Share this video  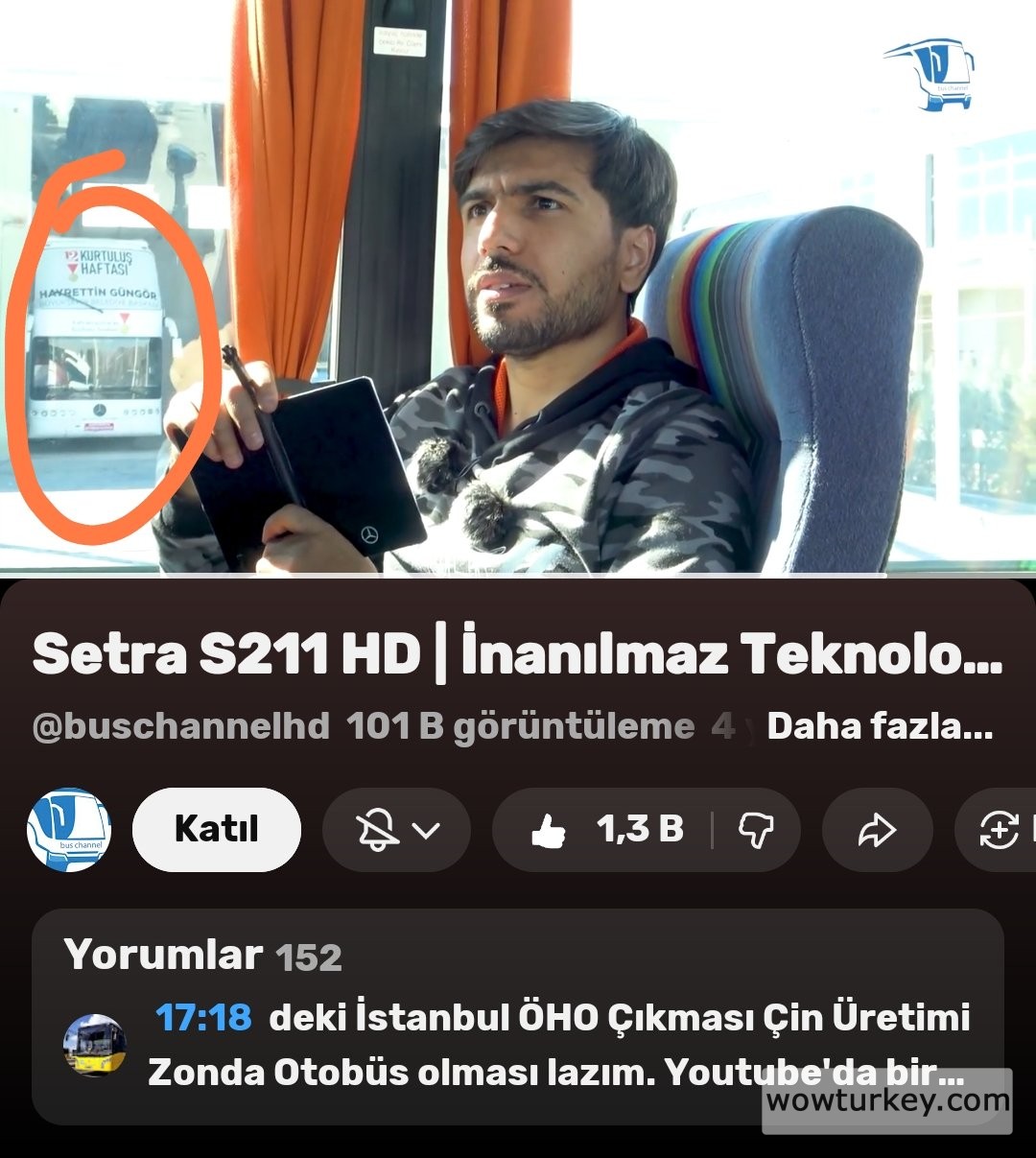876,830
